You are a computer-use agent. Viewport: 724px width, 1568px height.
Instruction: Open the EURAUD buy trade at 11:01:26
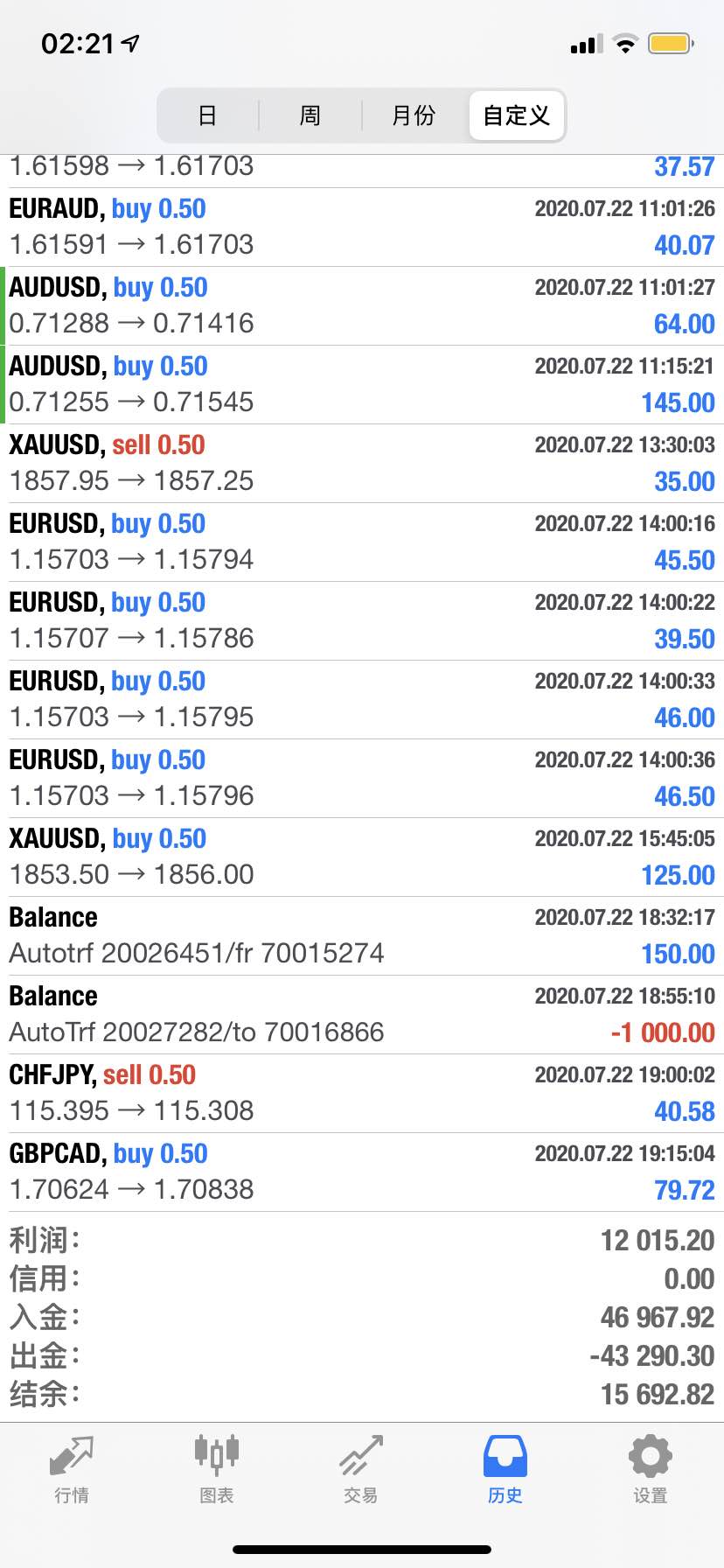(x=362, y=227)
